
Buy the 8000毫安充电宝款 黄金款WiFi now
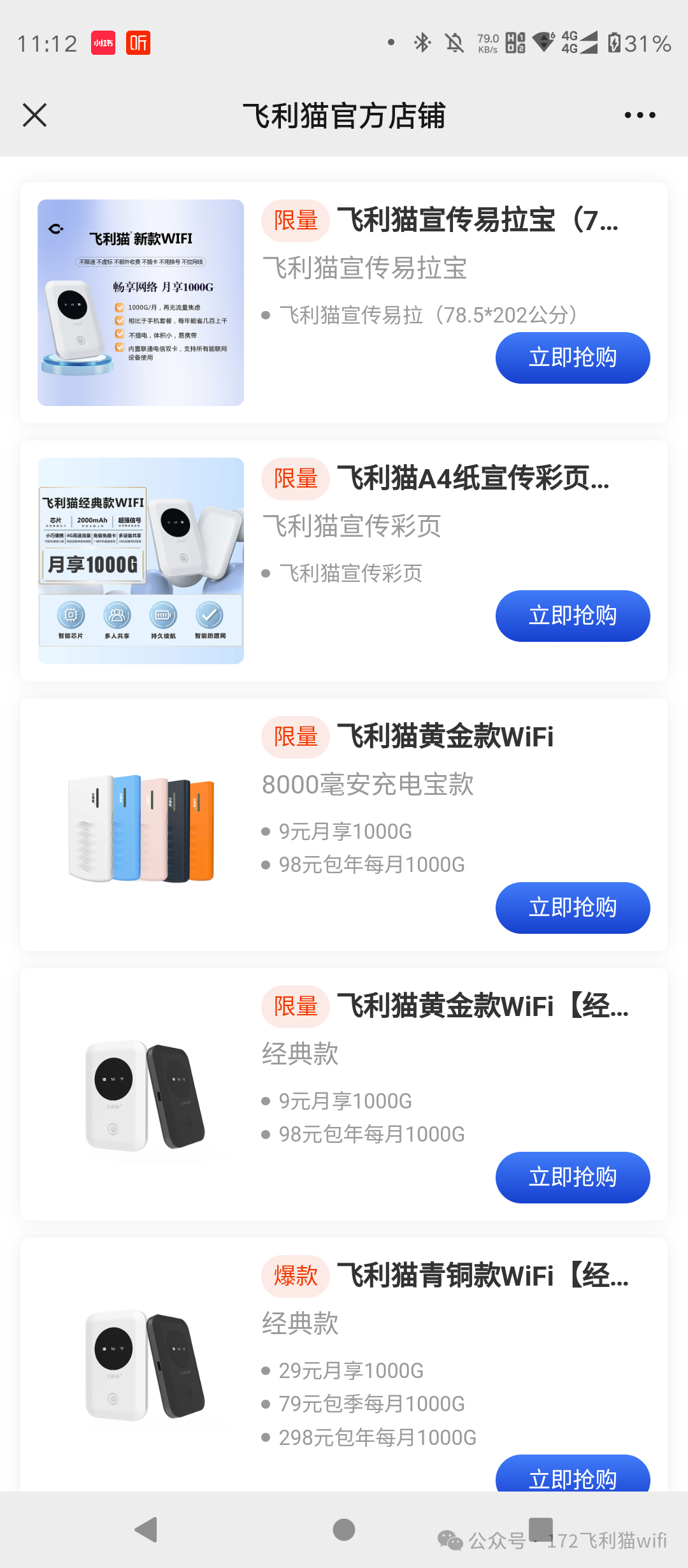click(572, 908)
